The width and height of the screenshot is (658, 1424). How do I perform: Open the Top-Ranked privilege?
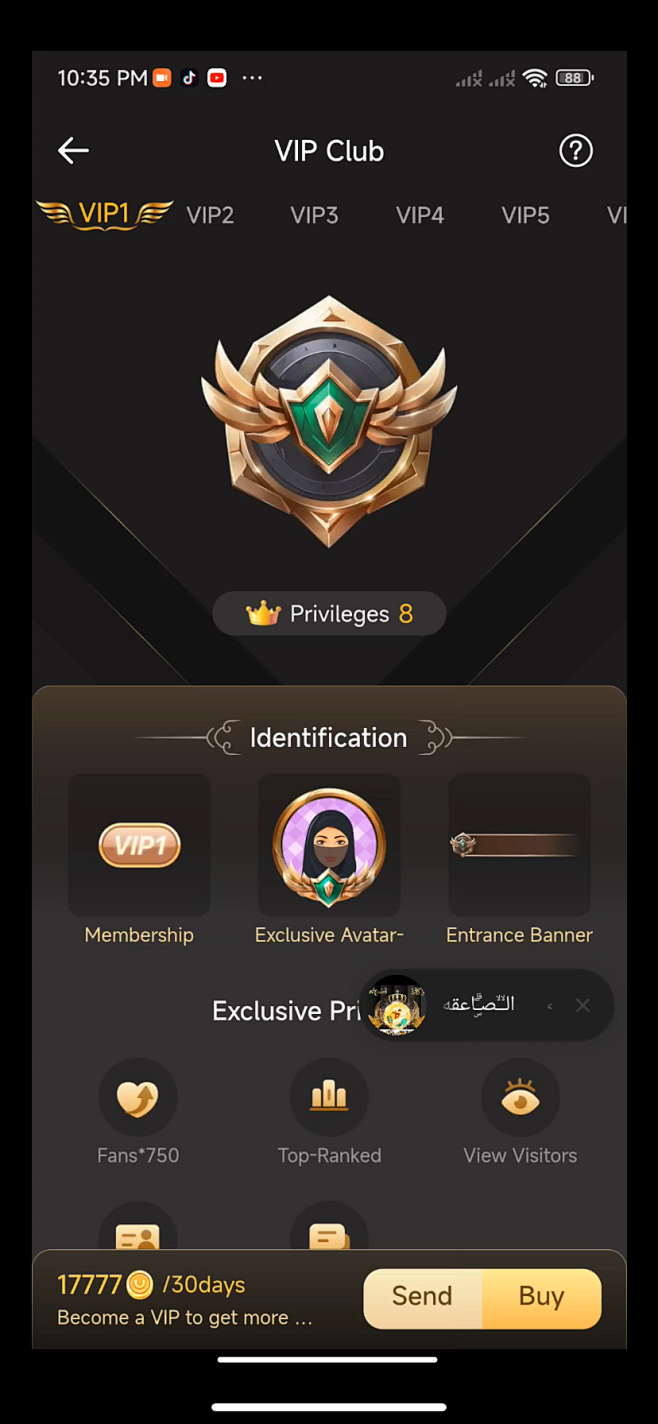pyautogui.click(x=329, y=1098)
